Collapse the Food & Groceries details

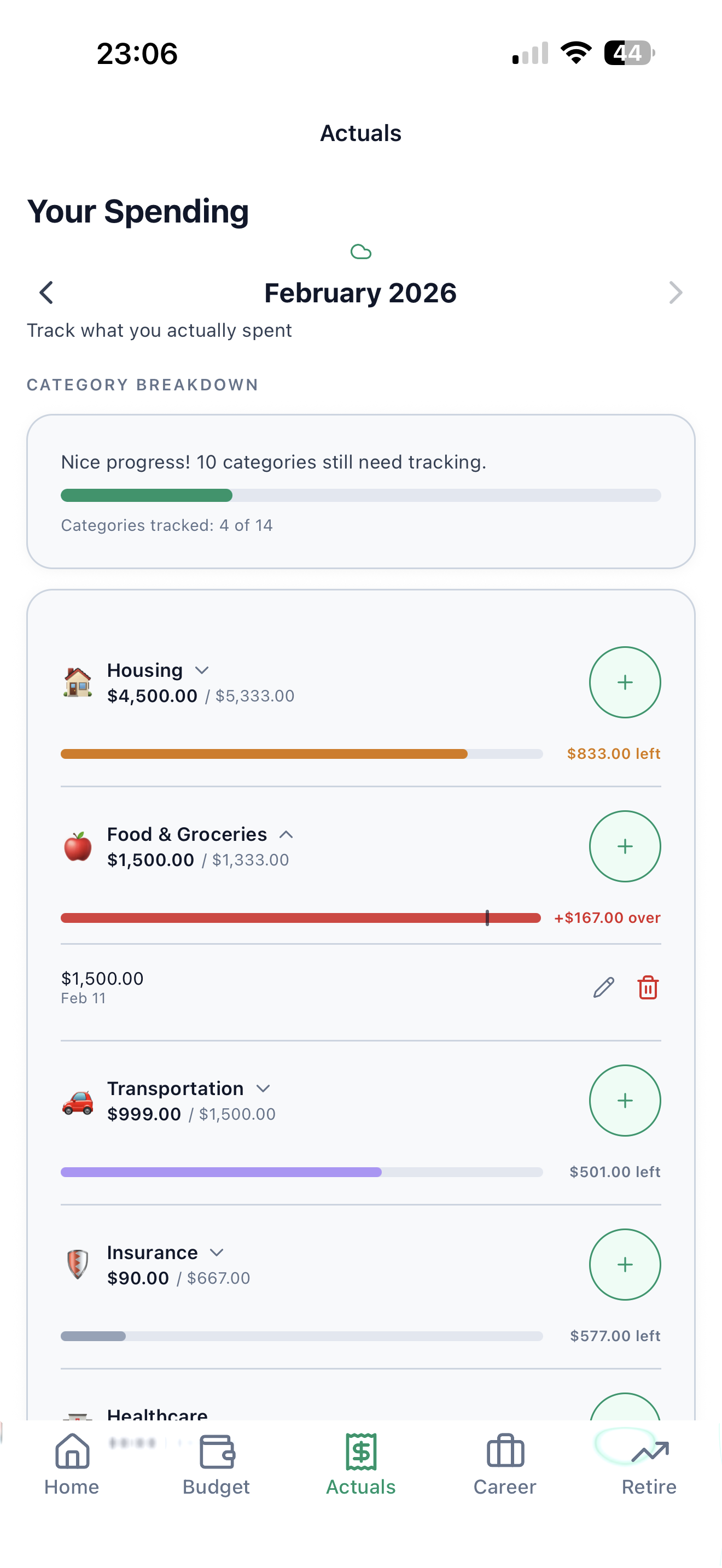pyautogui.click(x=286, y=834)
